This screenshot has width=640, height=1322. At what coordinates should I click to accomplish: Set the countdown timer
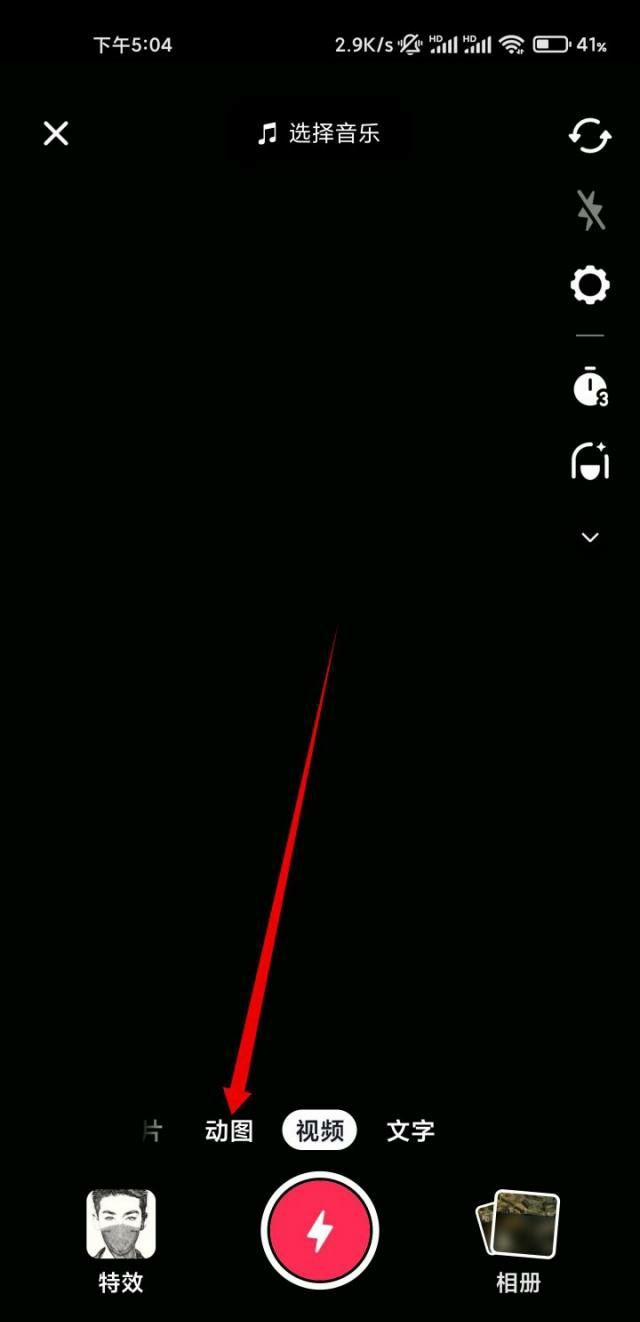point(590,387)
